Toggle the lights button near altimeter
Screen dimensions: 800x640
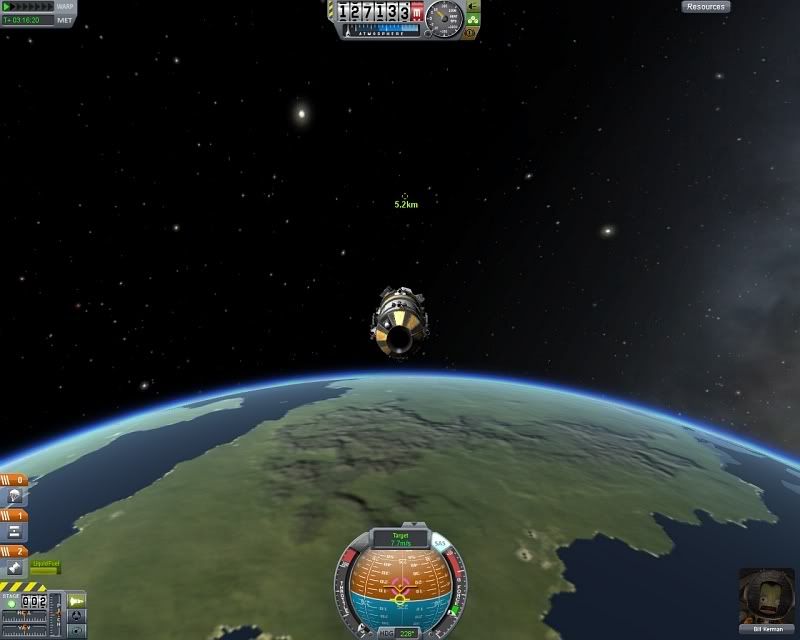(474, 19)
